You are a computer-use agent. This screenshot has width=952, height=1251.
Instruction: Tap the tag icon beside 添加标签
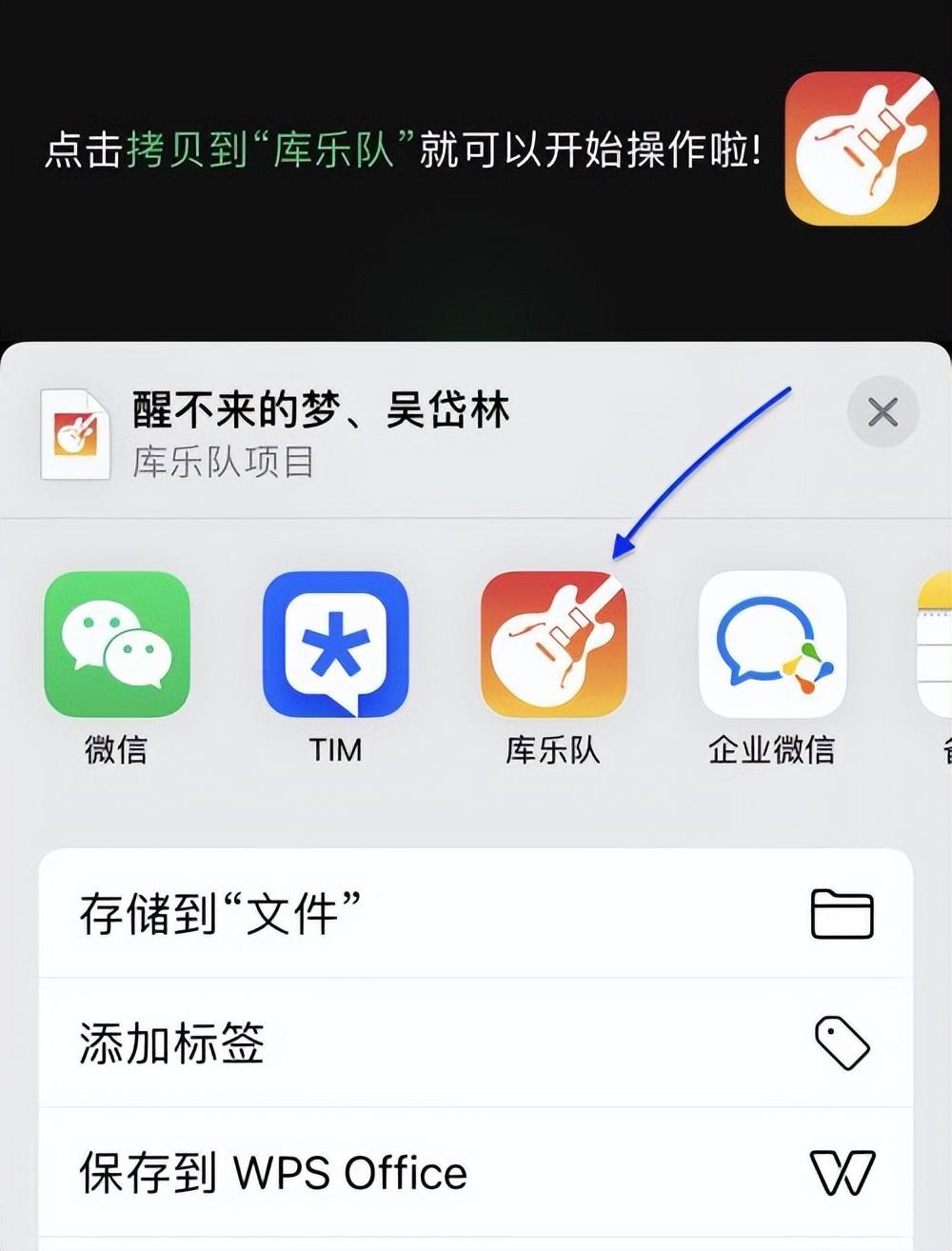(x=843, y=1042)
